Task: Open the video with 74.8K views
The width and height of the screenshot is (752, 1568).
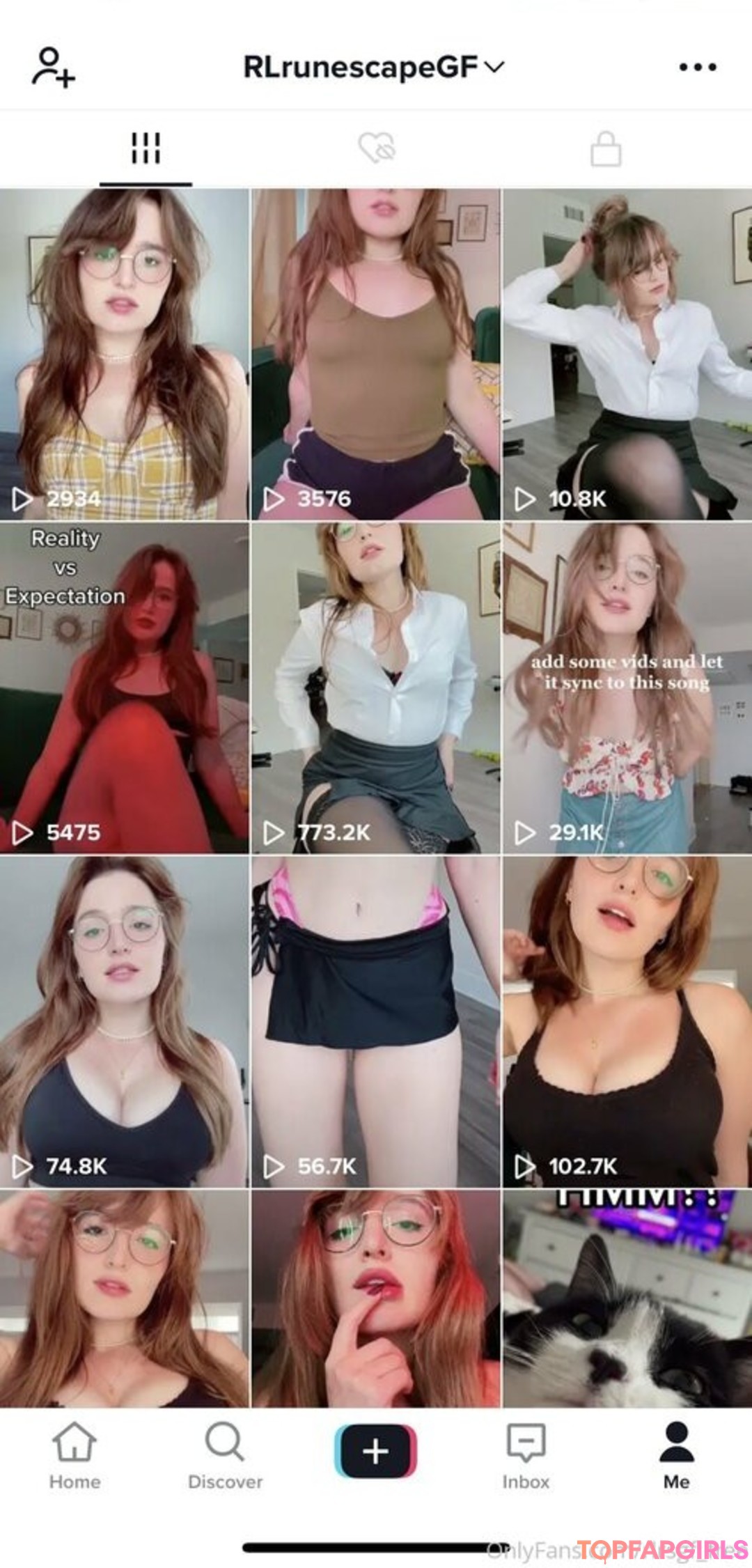Action: [124, 1022]
